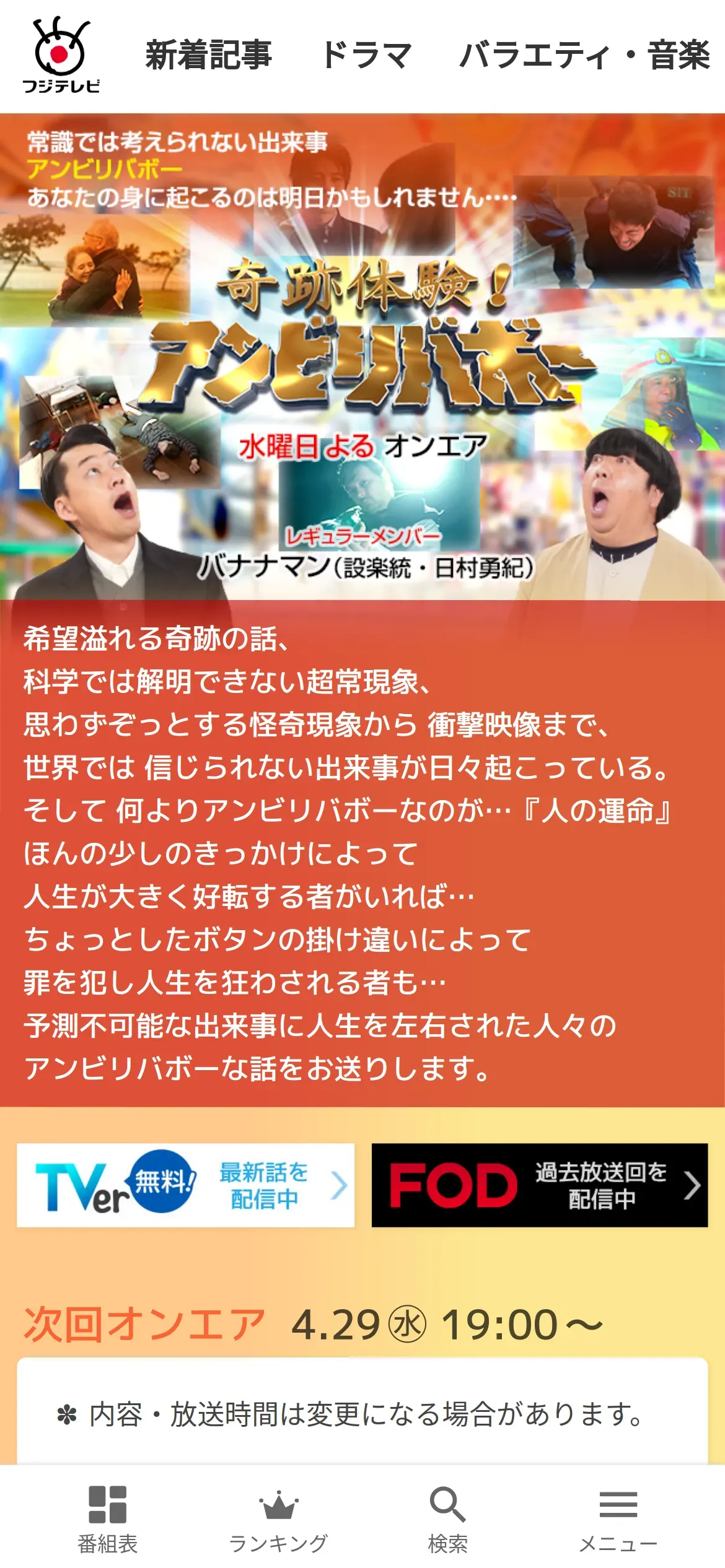Image resolution: width=725 pixels, height=1568 pixels.
Task: Go to 番組表 in the bottom bar
Action: click(108, 1520)
